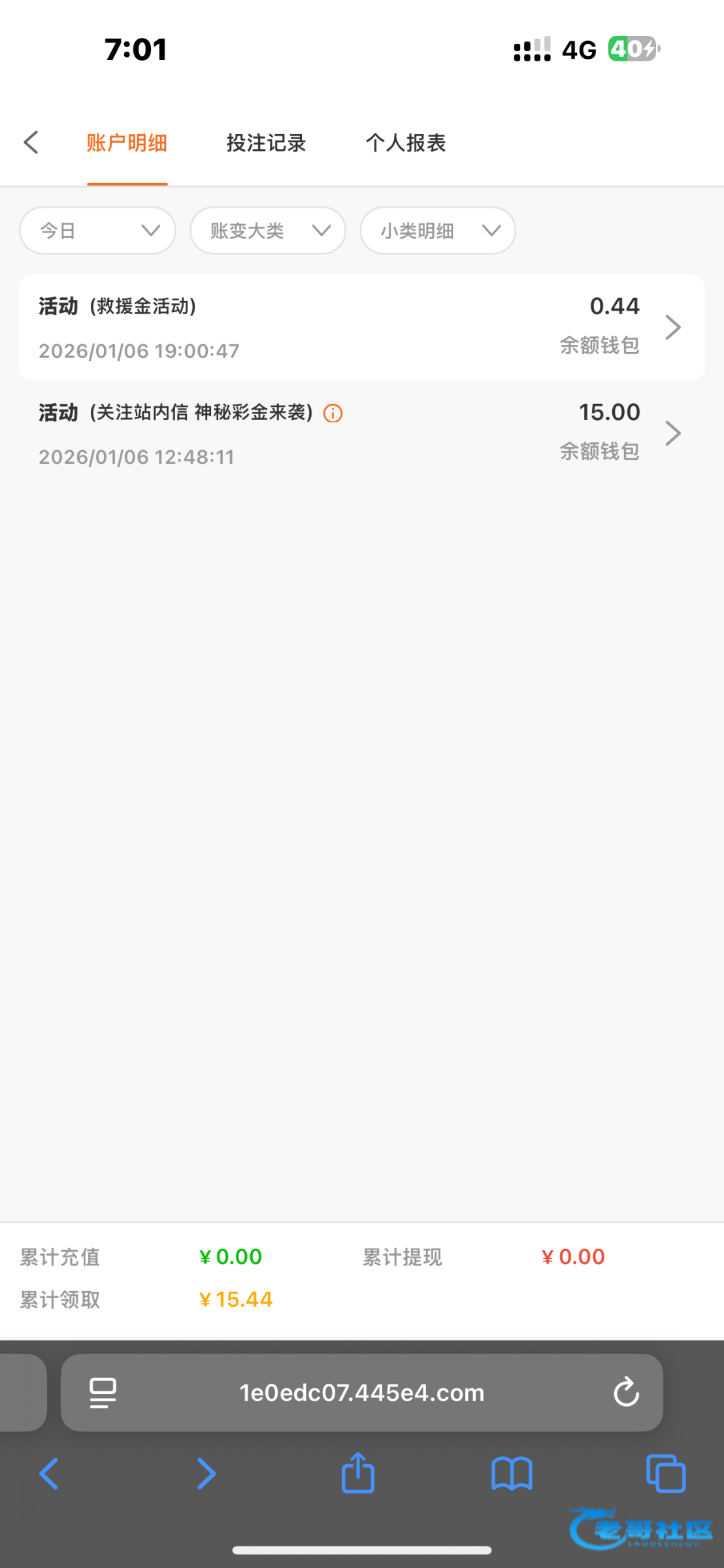Go back using the header arrow

(x=31, y=142)
